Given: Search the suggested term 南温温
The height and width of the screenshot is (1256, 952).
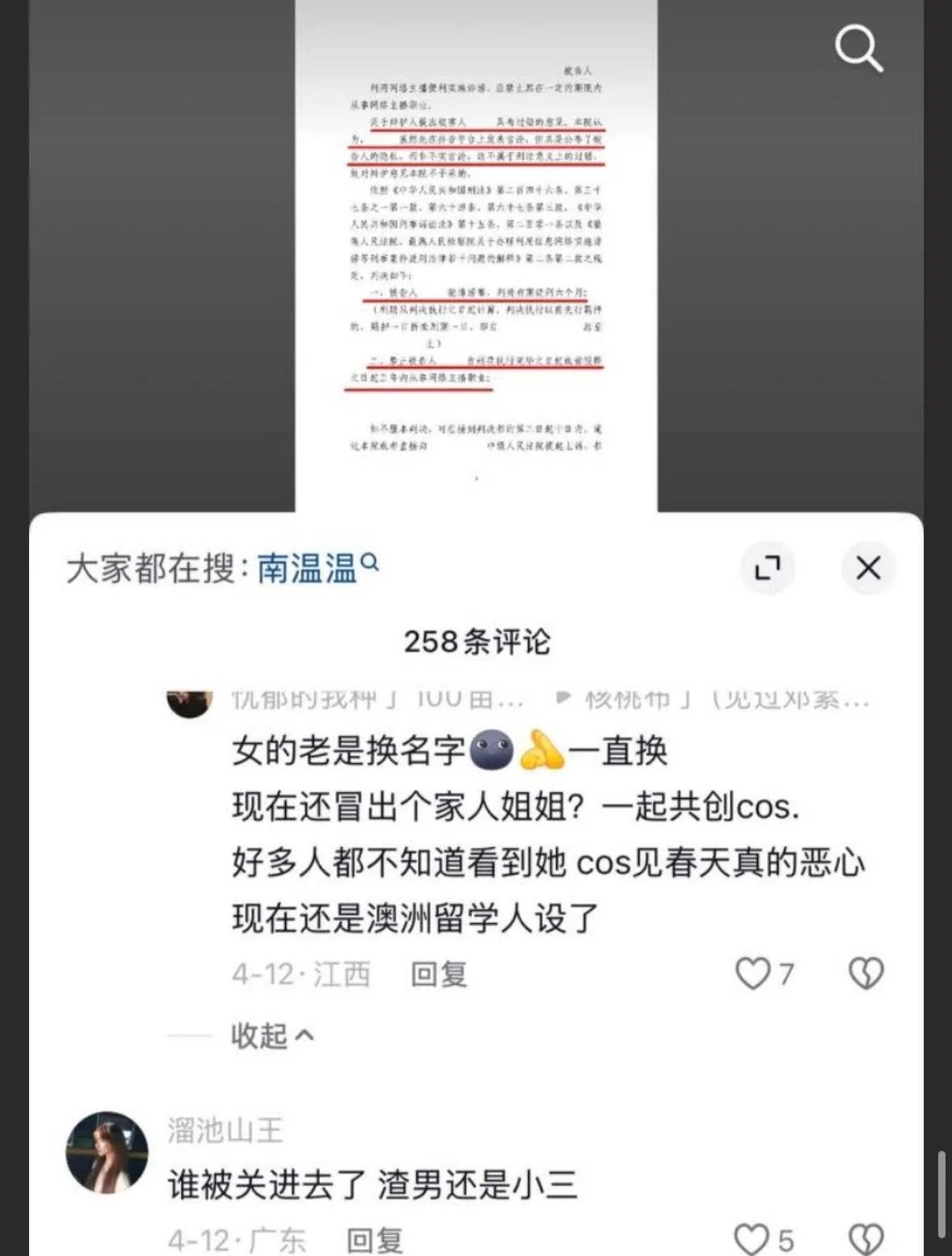Looking at the screenshot, I should [x=318, y=567].
